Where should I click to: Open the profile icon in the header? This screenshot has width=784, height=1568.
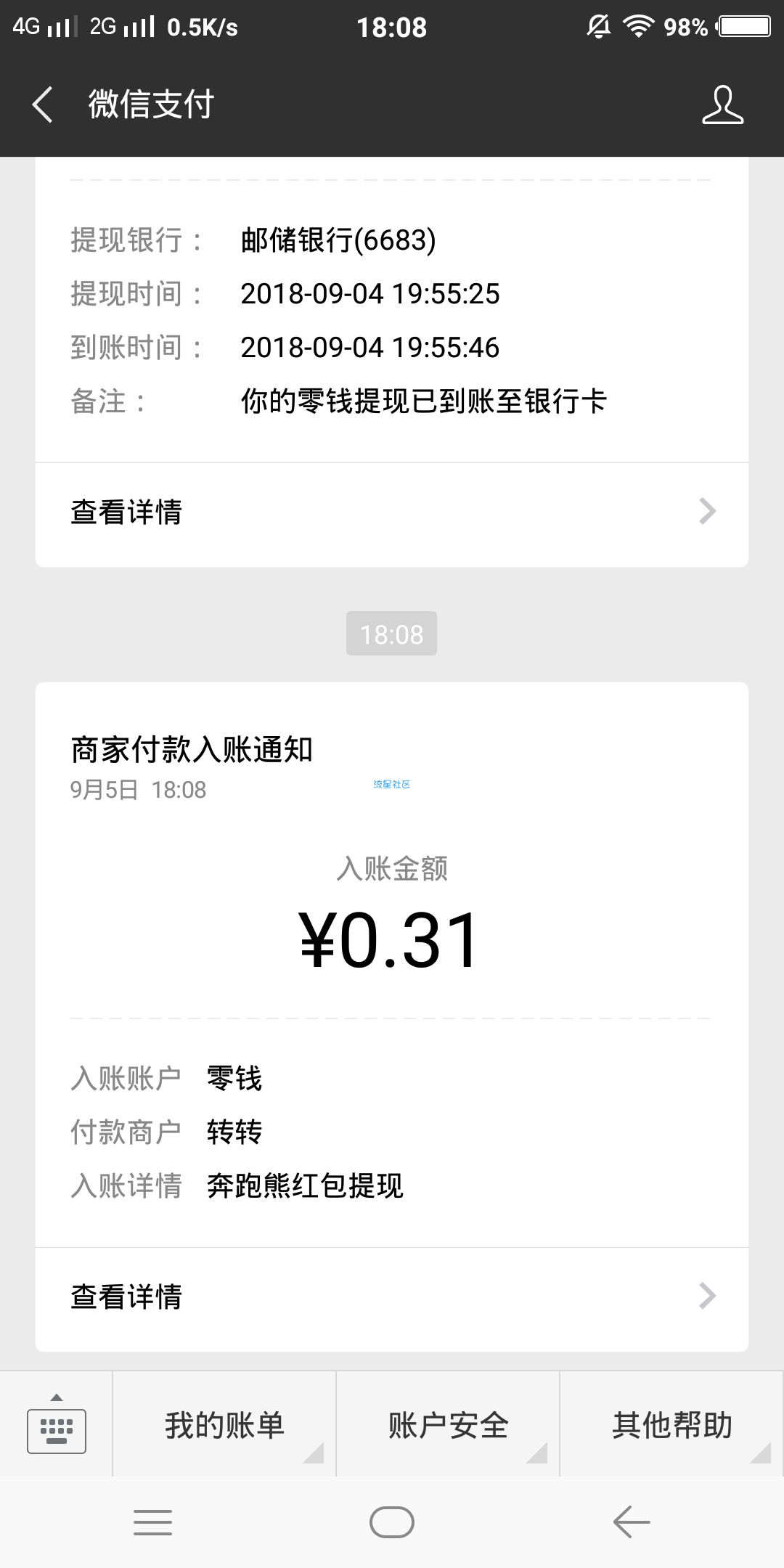pyautogui.click(x=722, y=105)
